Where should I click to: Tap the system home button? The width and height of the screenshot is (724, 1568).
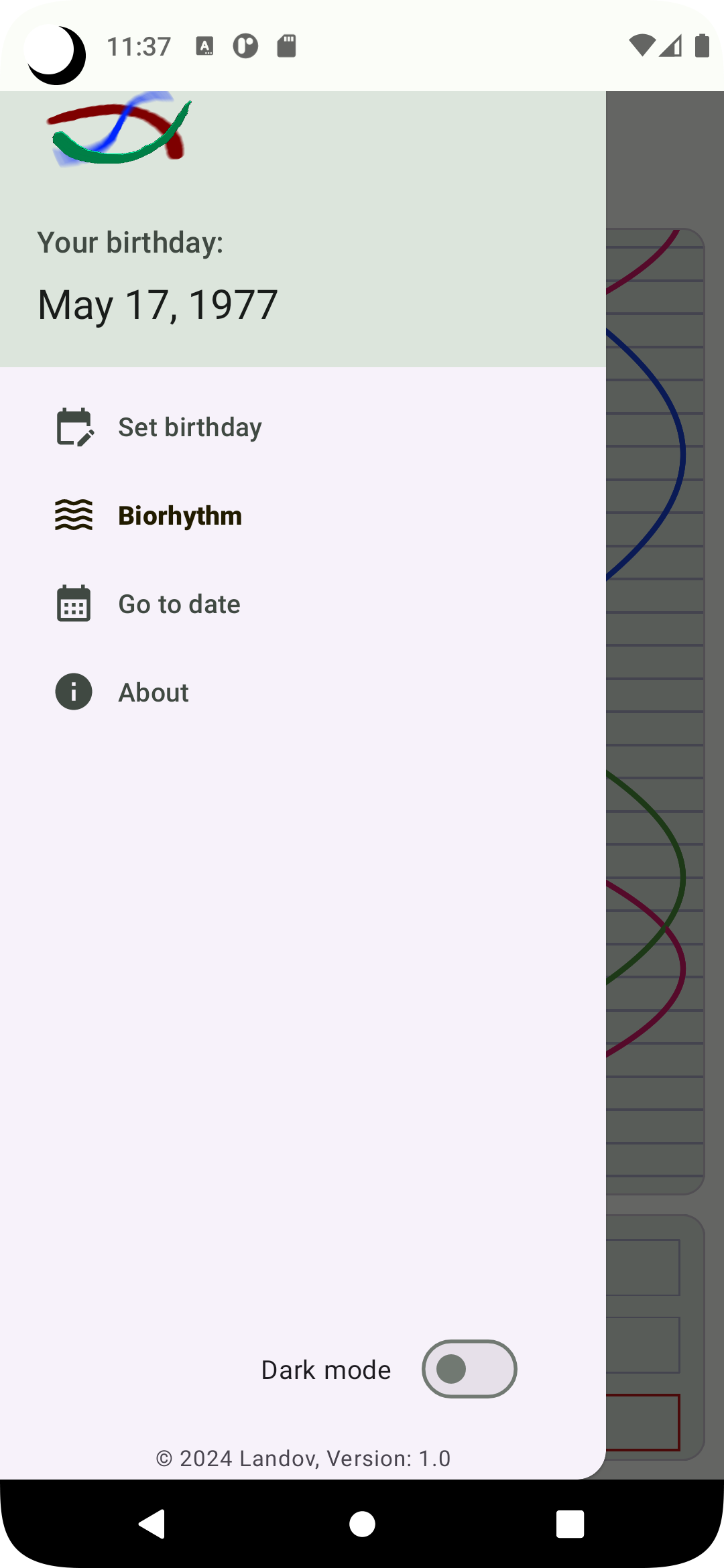click(362, 1524)
